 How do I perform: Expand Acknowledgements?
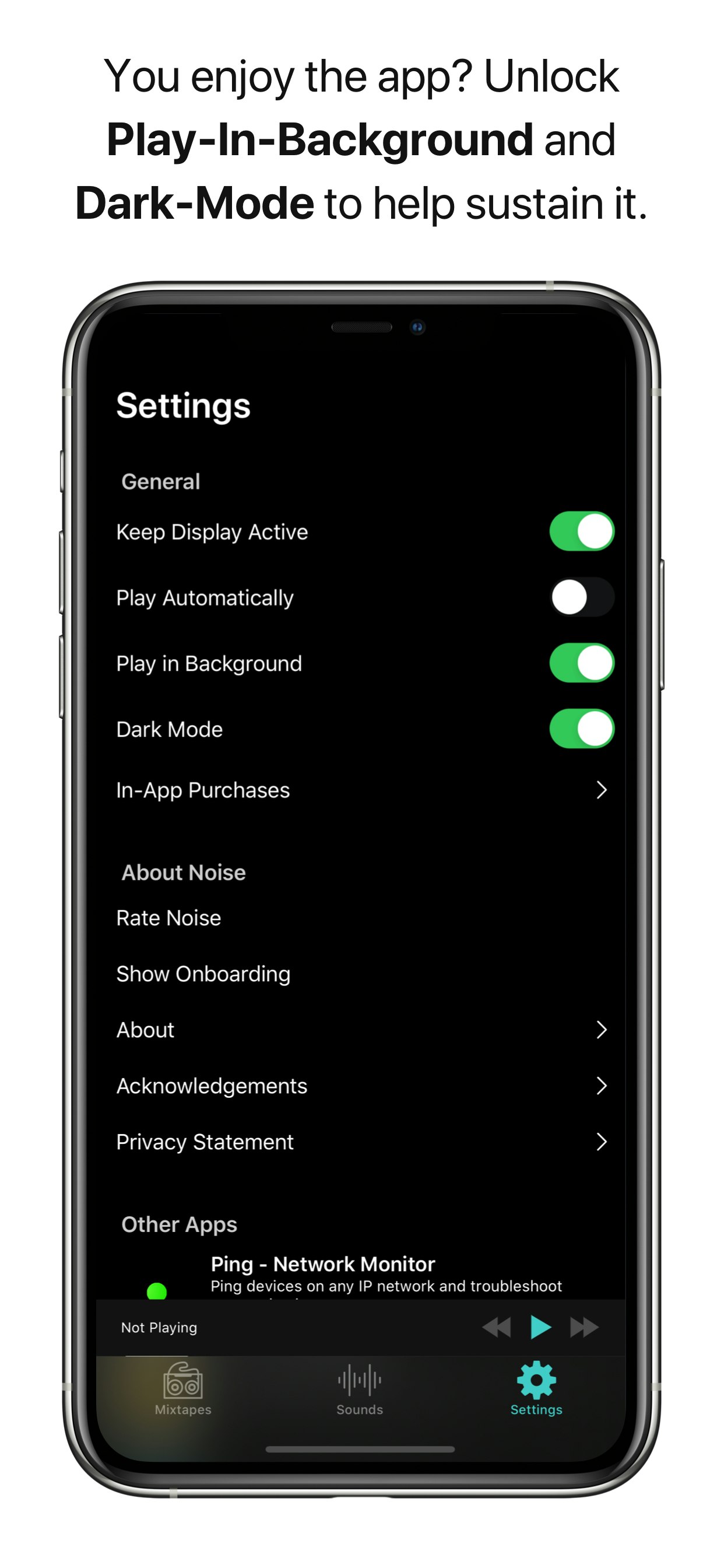601,1086
